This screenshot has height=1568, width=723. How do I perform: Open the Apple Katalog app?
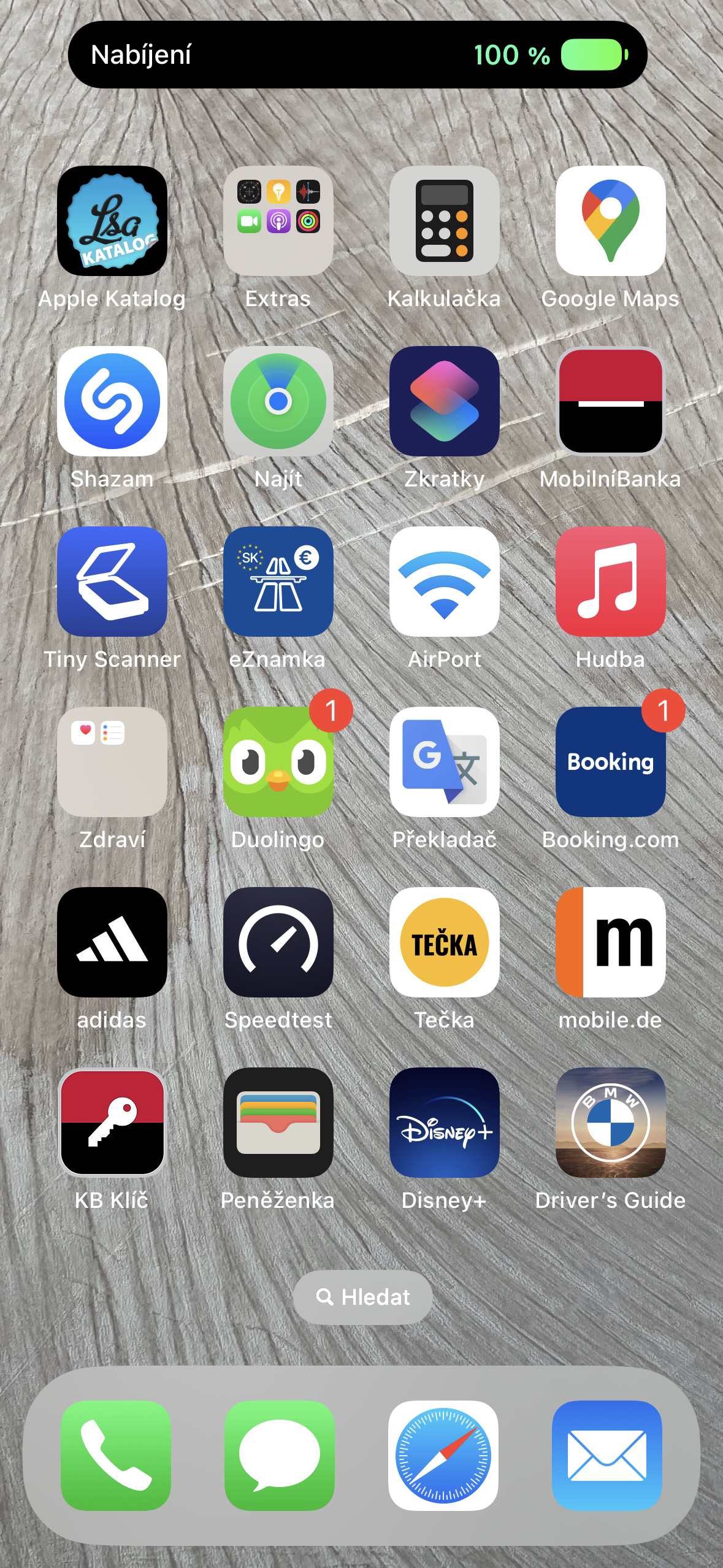112,221
